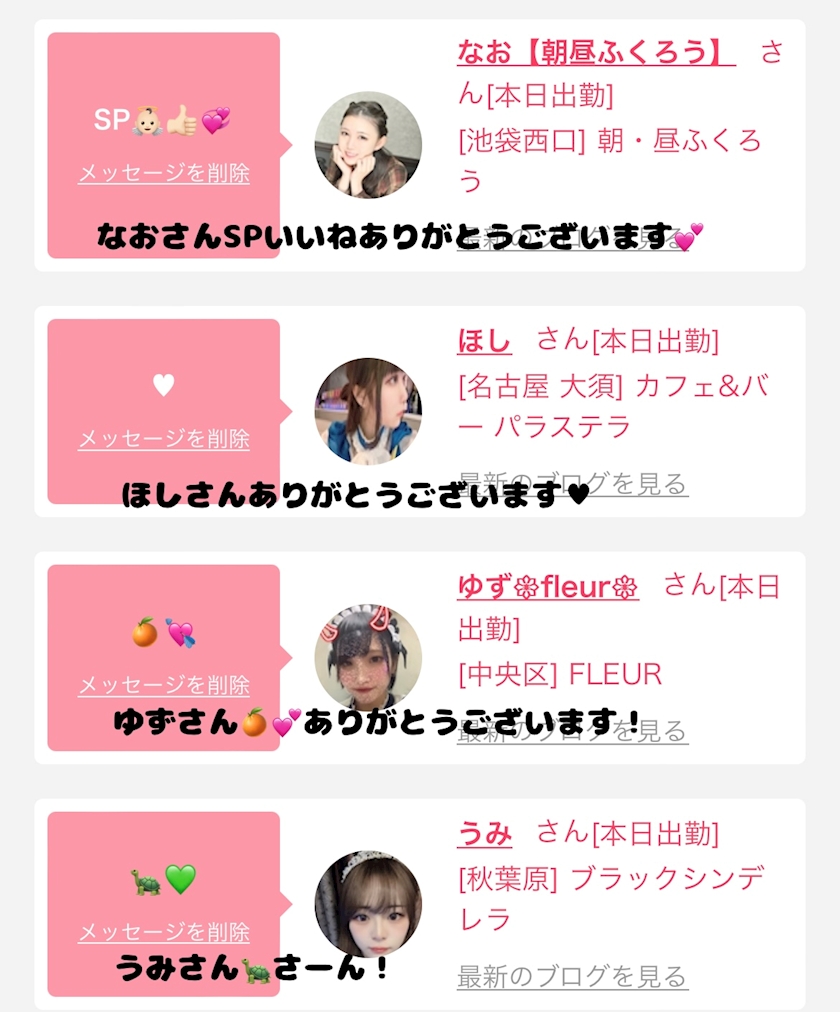View うみ's latest blog
840x1012 pixels.
point(573,977)
